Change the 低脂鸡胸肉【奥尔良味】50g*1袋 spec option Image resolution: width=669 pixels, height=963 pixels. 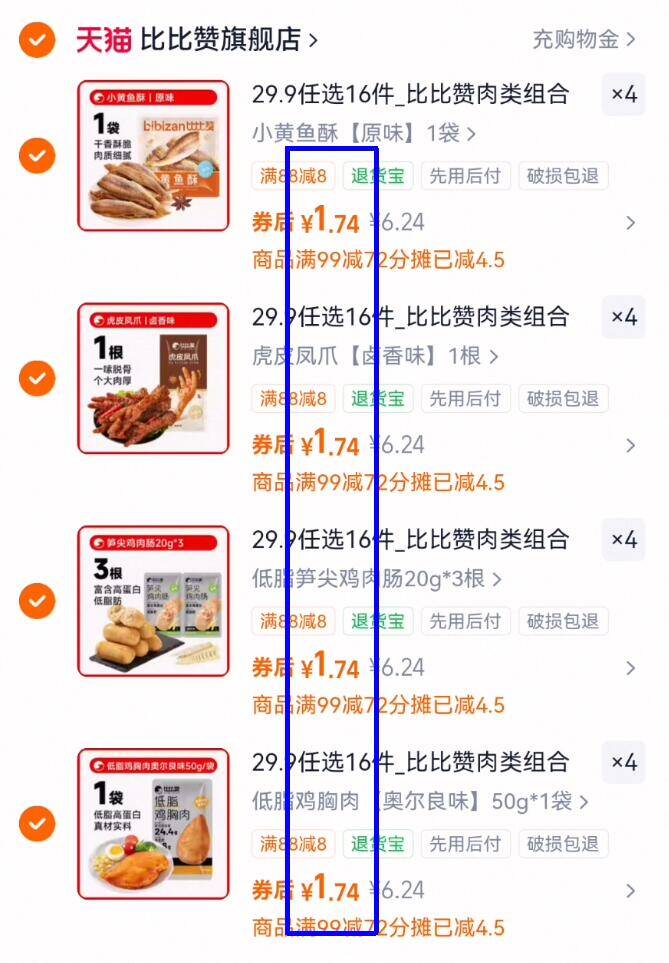[420, 802]
